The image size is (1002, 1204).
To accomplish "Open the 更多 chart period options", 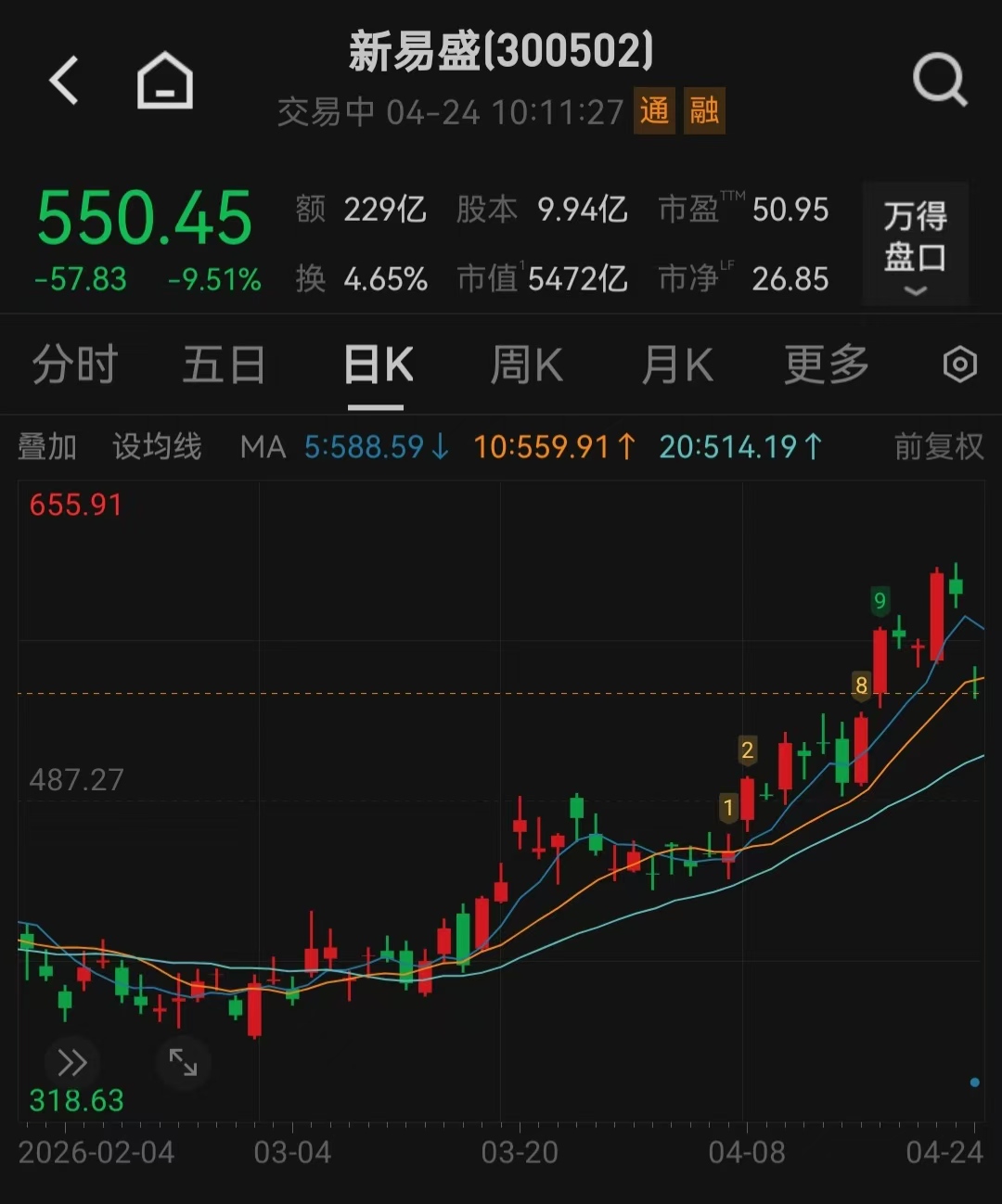I will click(x=826, y=365).
